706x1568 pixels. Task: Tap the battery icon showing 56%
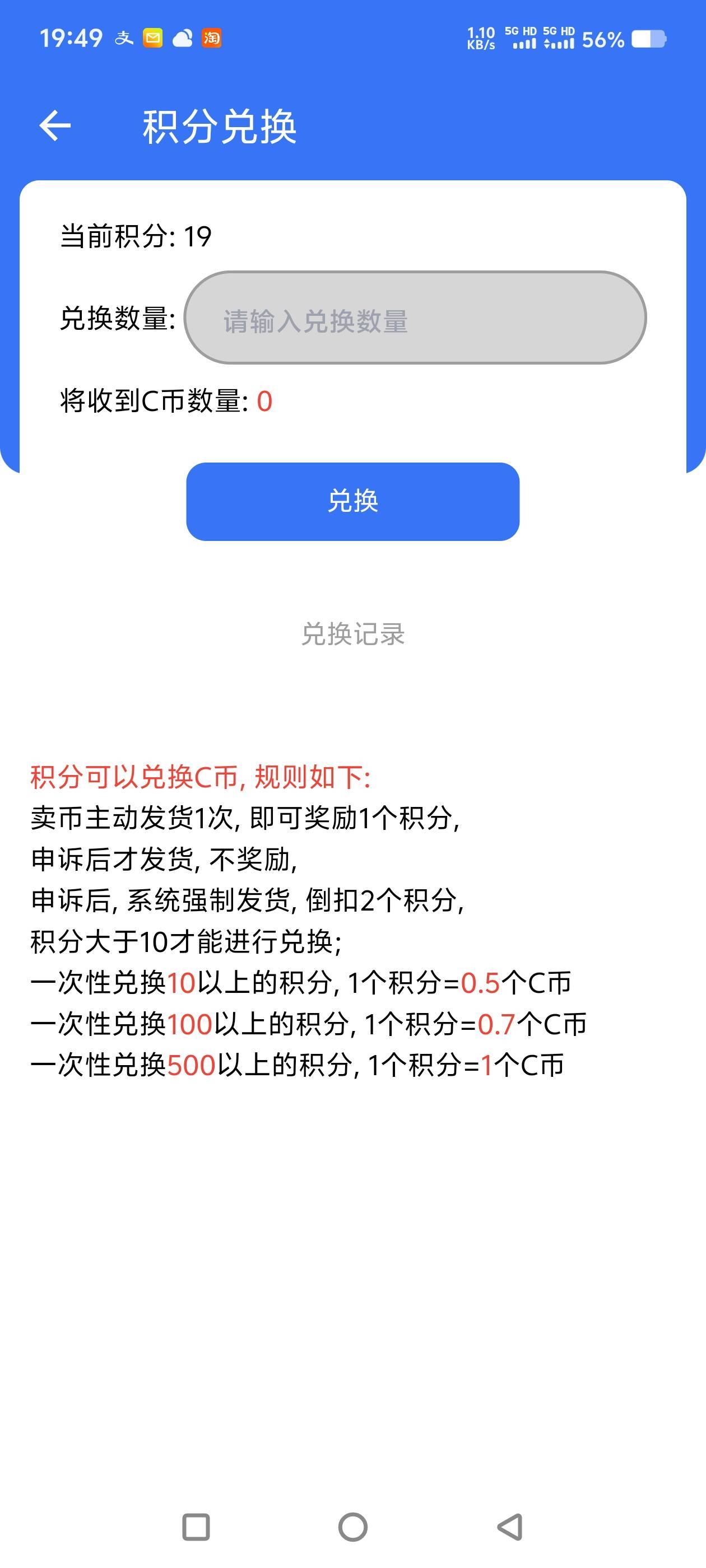[x=650, y=38]
